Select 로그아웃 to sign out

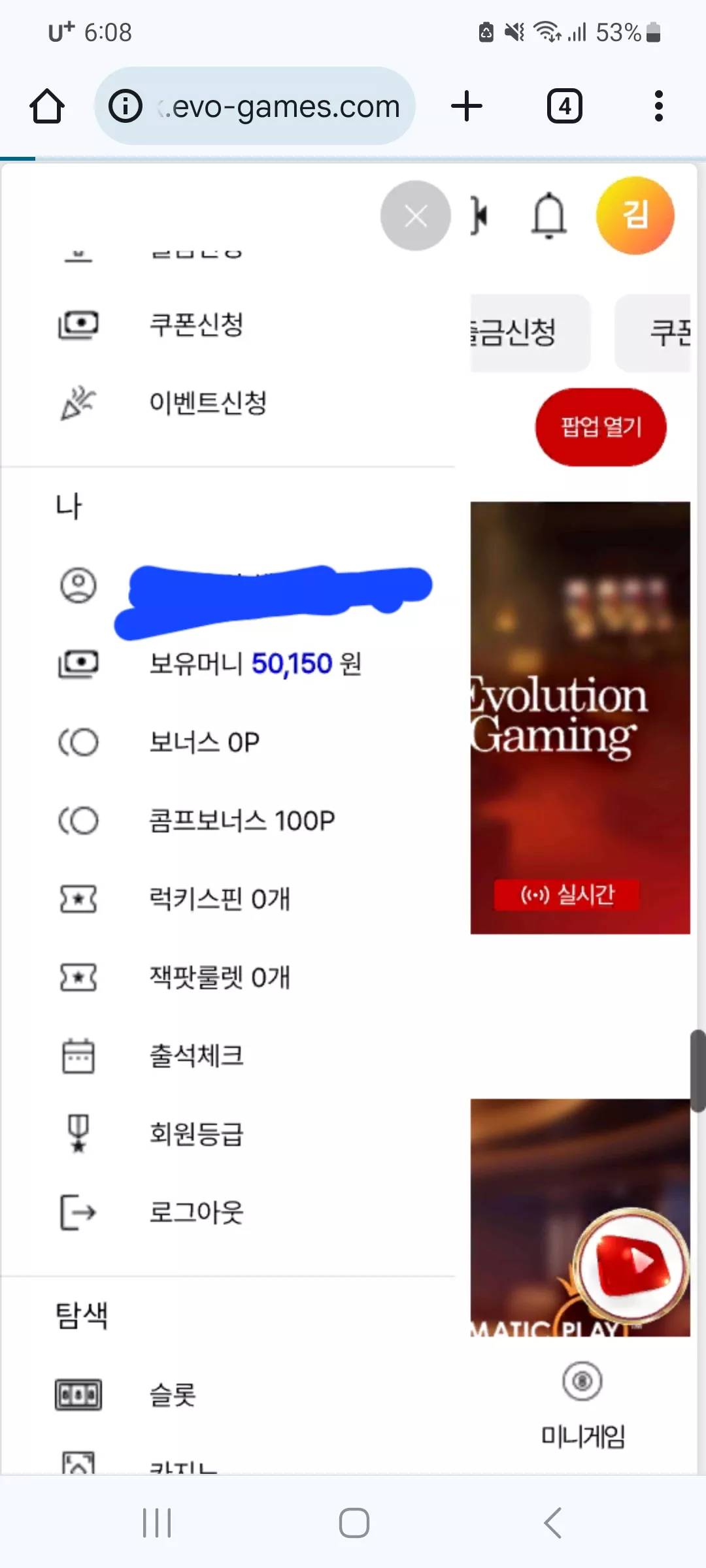[x=229, y=1213]
